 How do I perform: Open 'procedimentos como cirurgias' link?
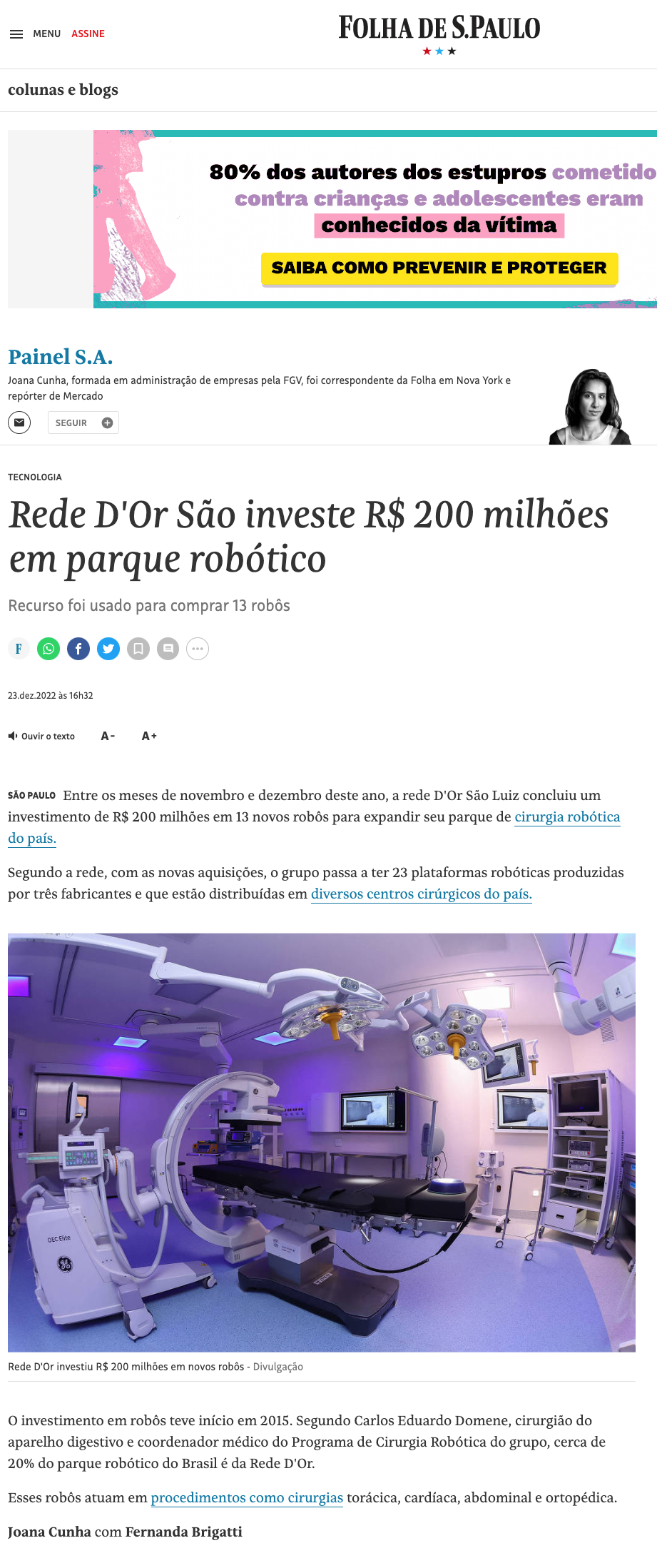(247, 1497)
